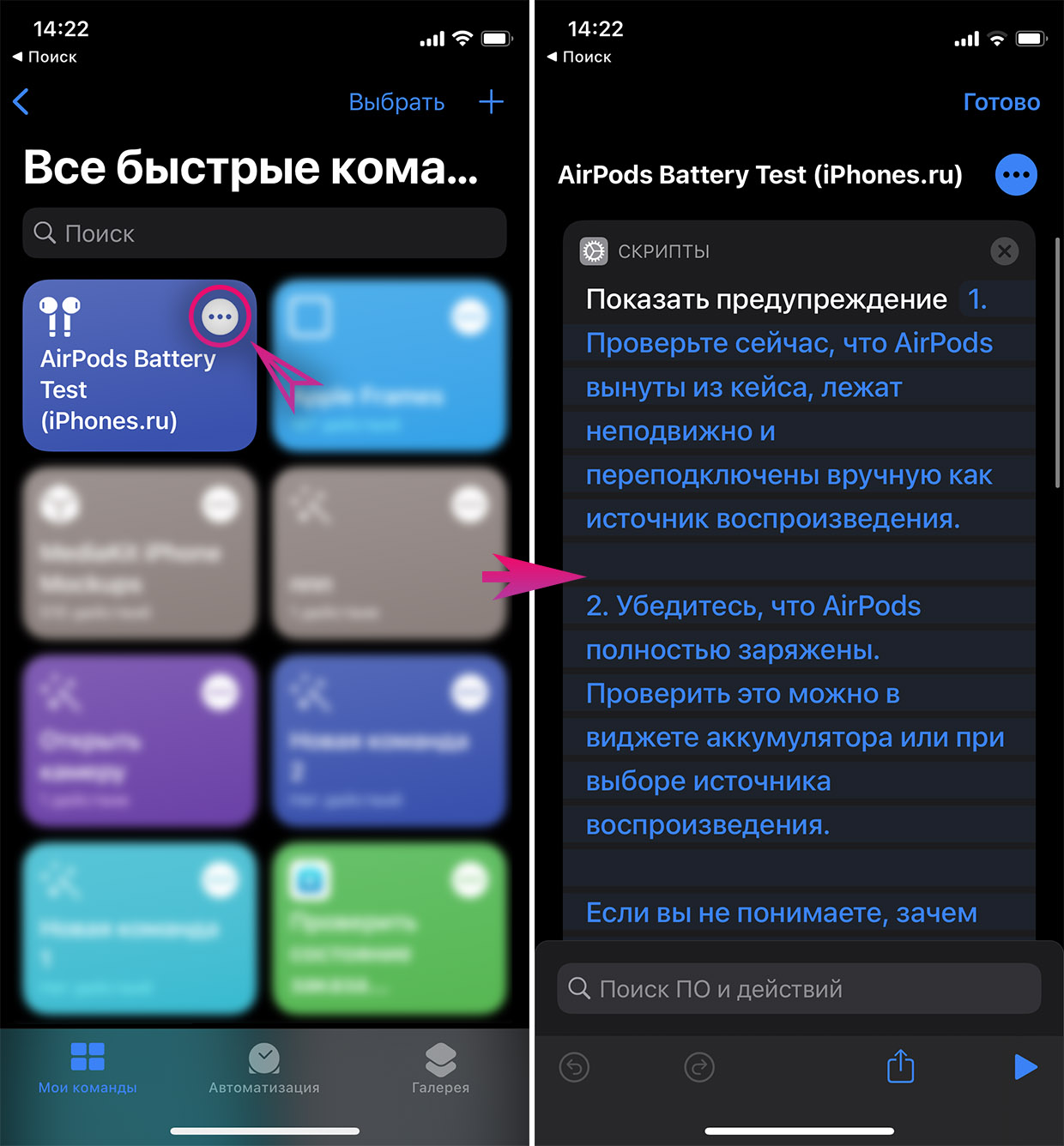
Task: Run the shortcut with play button
Action: (x=1025, y=1067)
